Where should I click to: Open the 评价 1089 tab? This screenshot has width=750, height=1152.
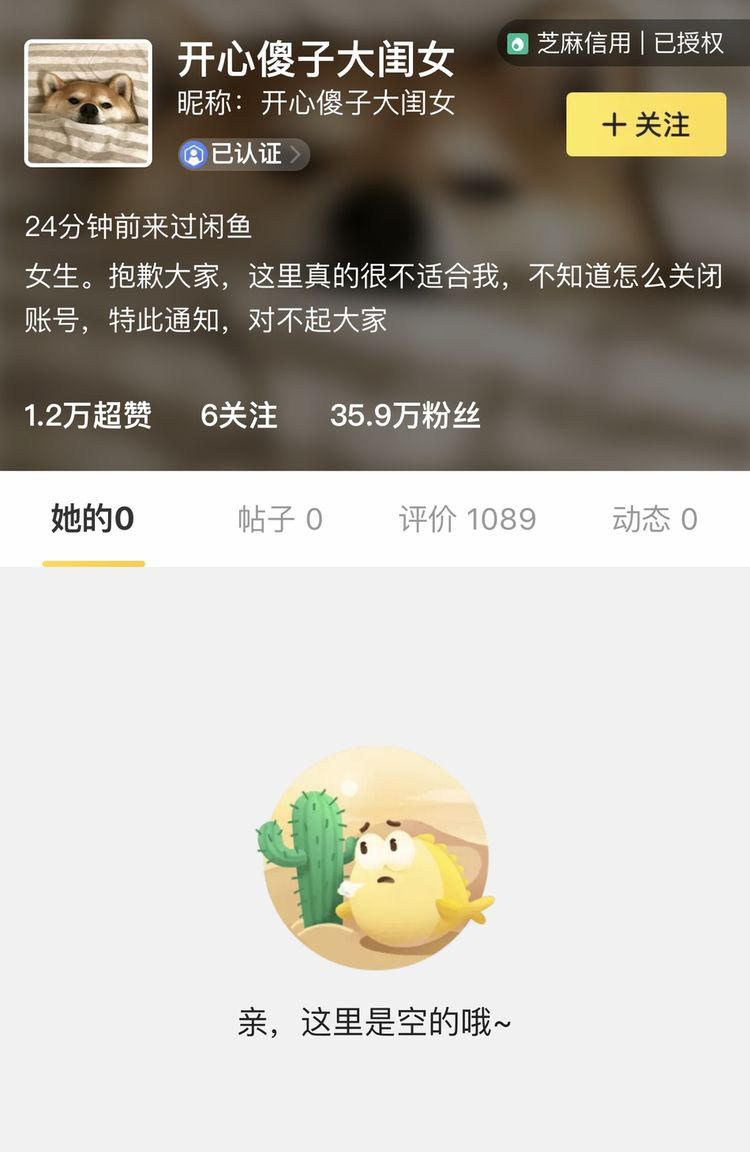click(x=467, y=519)
